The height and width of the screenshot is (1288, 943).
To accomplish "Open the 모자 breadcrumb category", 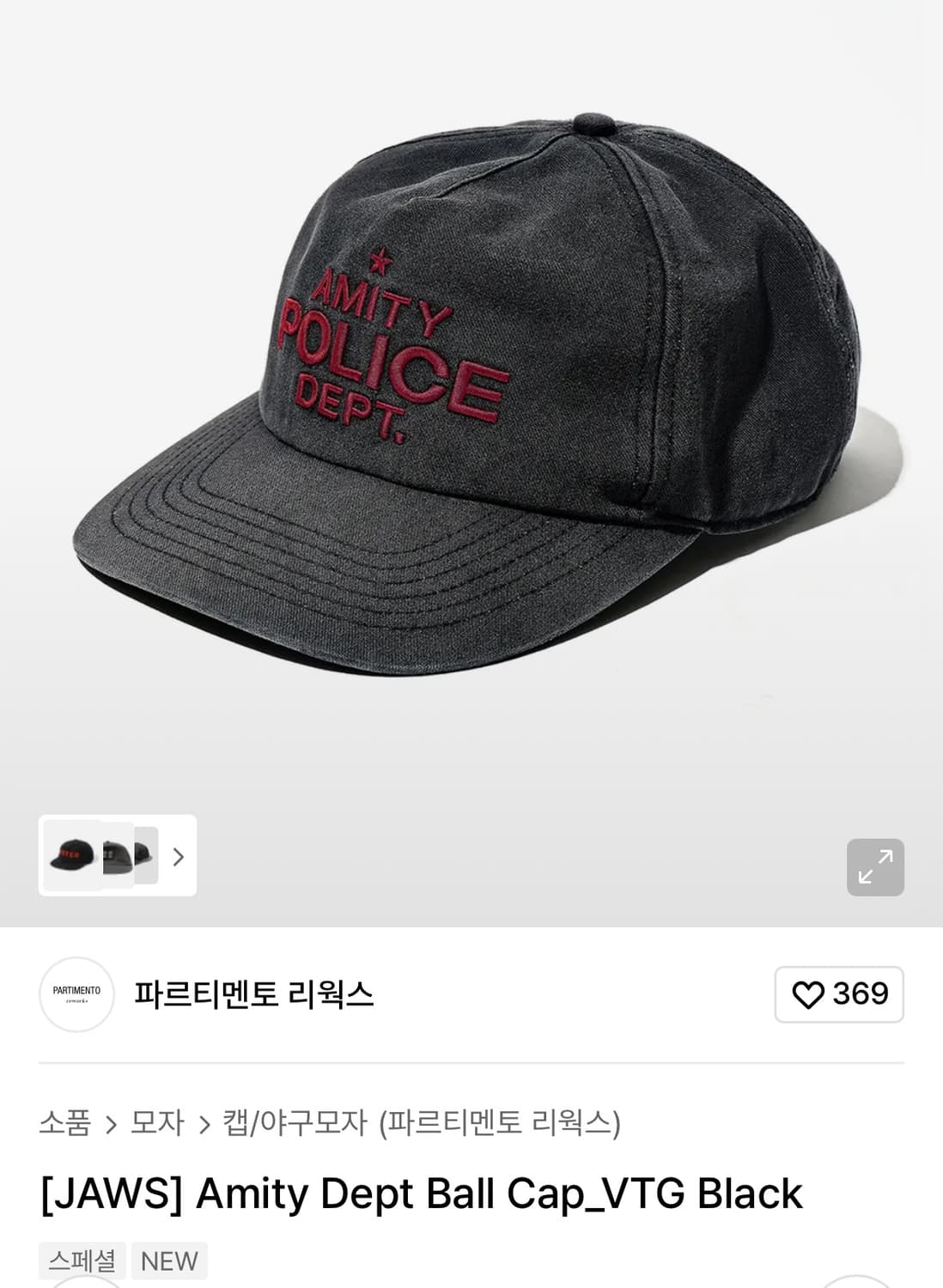I will pos(155,1121).
